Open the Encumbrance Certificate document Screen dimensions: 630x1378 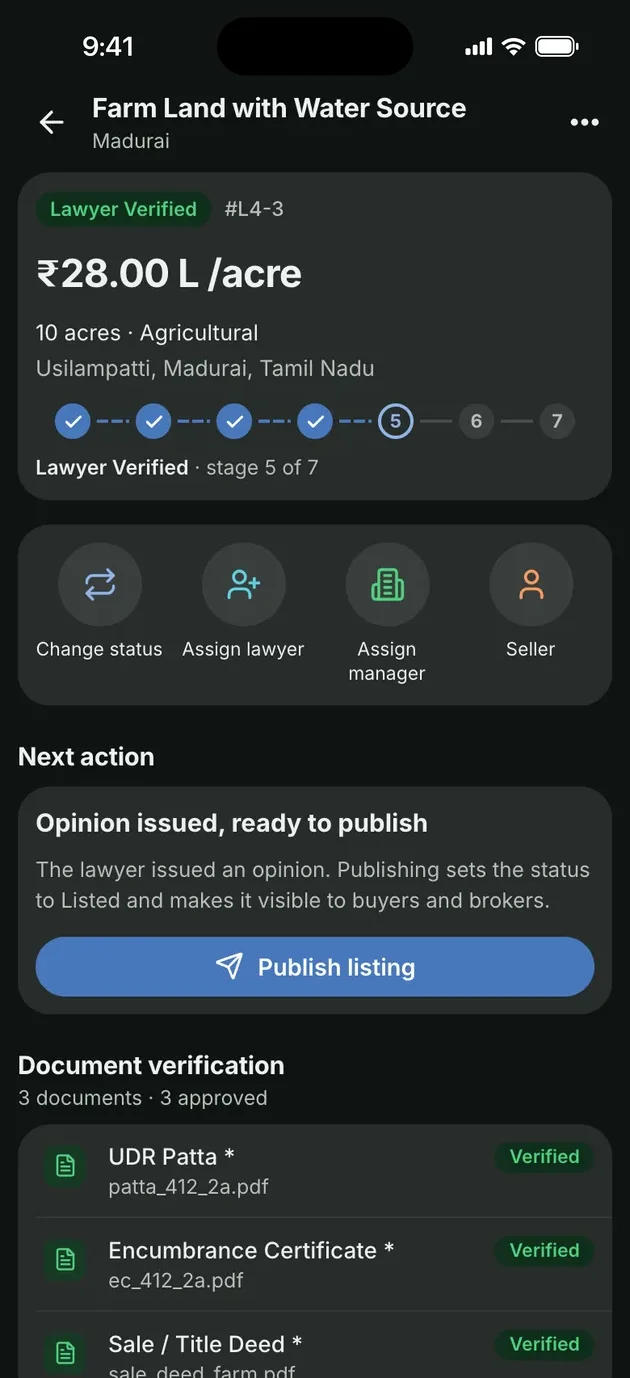315,1264
